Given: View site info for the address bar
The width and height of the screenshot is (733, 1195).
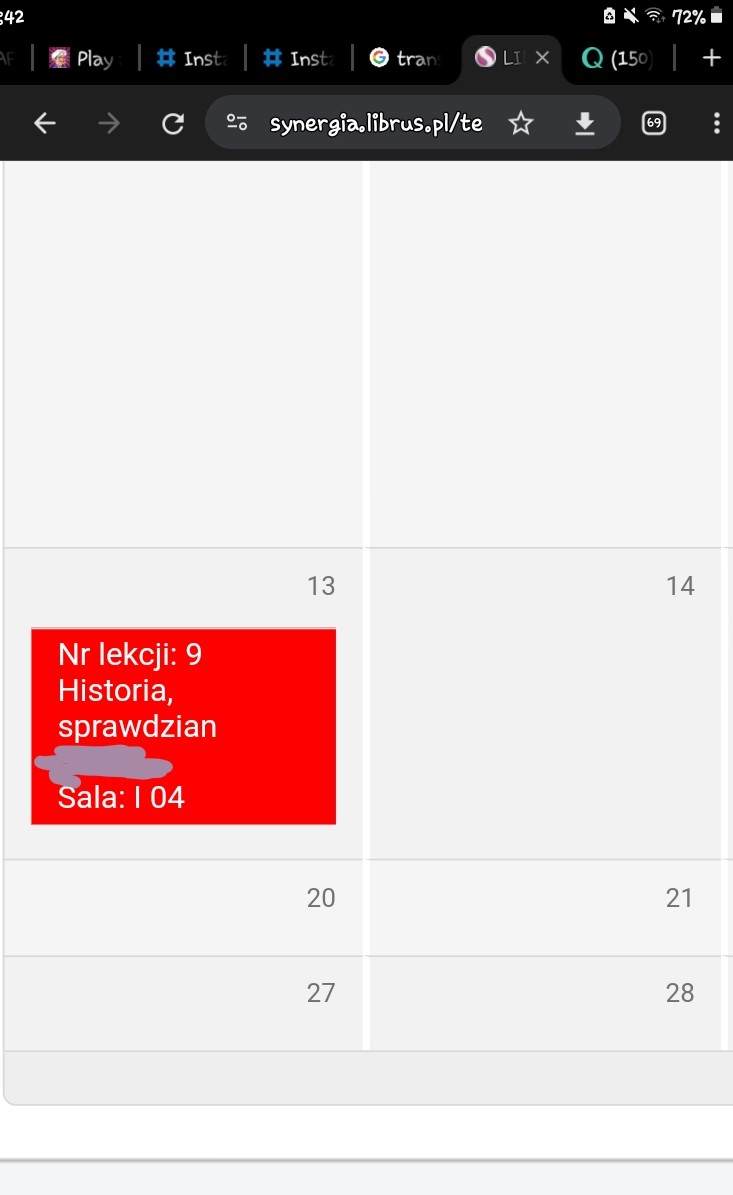Looking at the screenshot, I should point(237,123).
